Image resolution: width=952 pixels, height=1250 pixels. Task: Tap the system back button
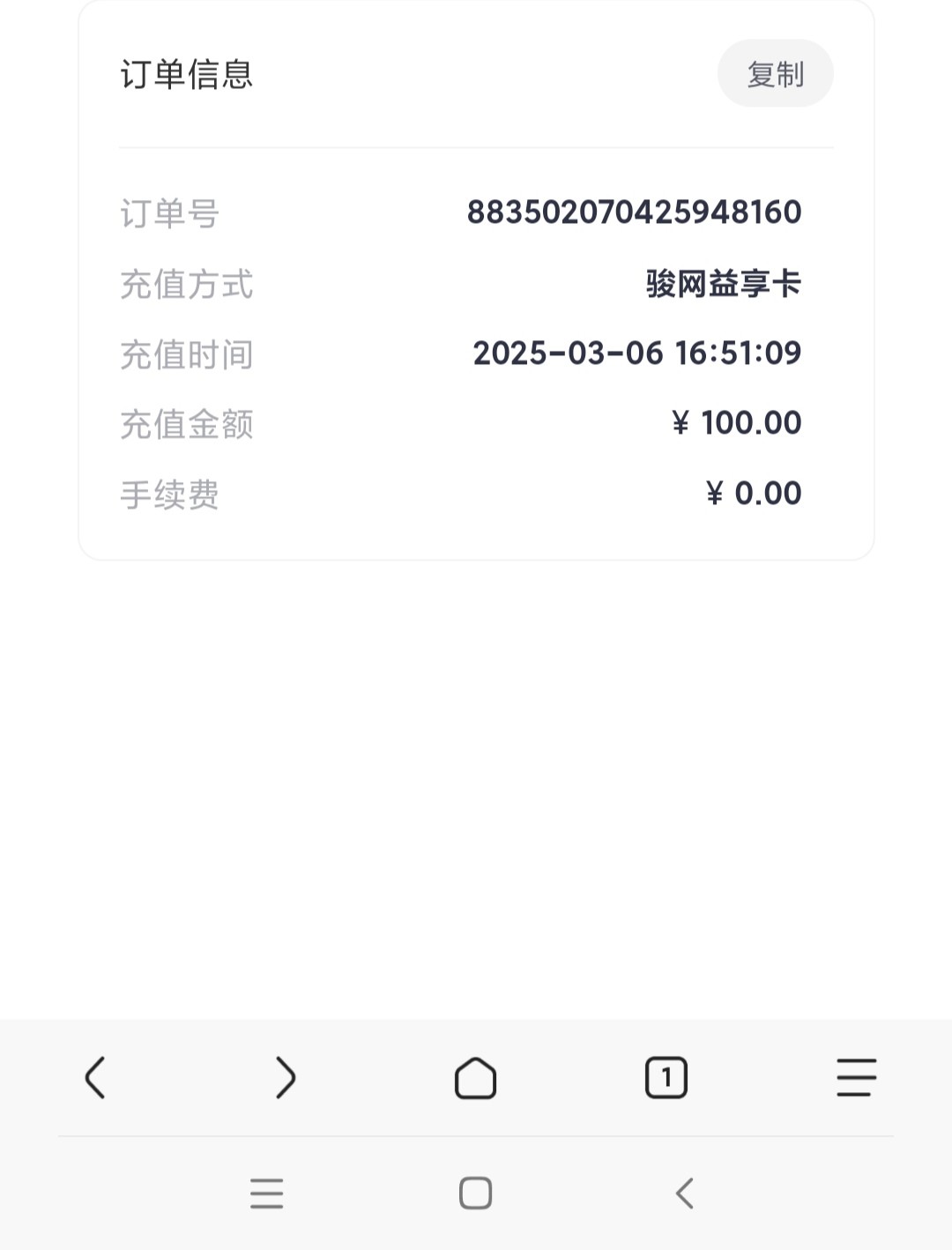[685, 1194]
